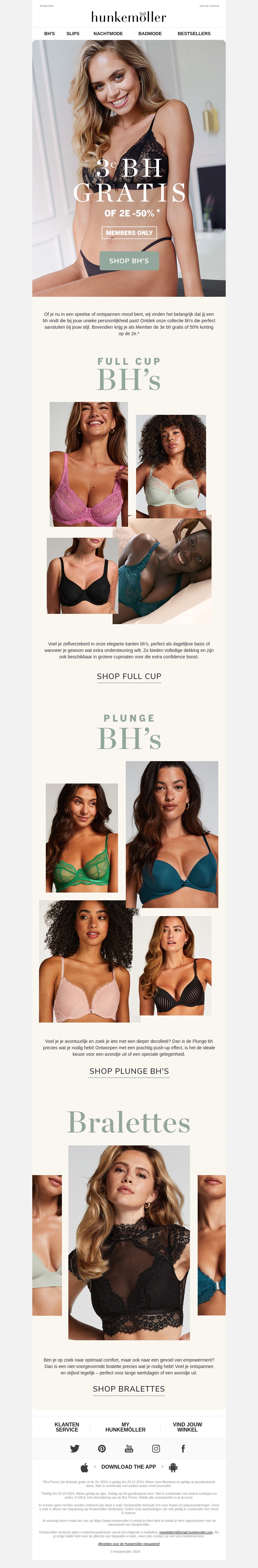View the BESTSELLERS category
Image resolution: width=258 pixels, height=1568 pixels.
(x=194, y=34)
